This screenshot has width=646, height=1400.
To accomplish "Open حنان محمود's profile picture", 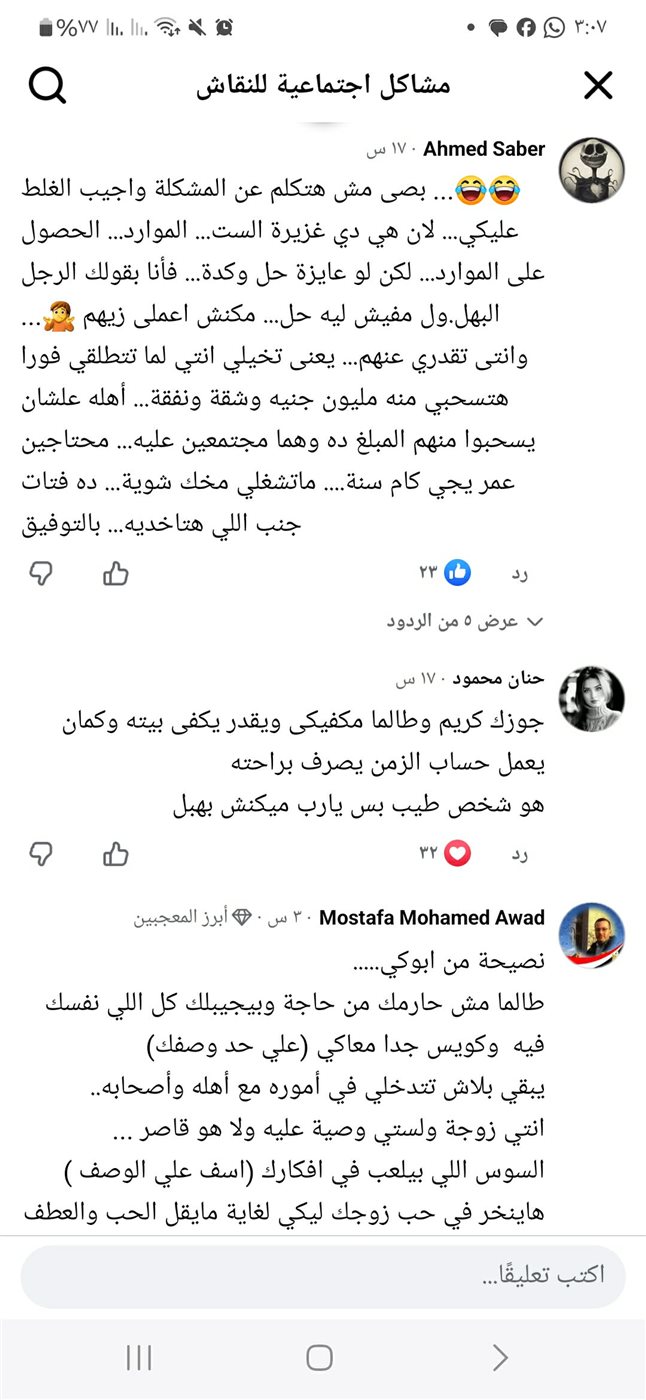I will pyautogui.click(x=590, y=699).
